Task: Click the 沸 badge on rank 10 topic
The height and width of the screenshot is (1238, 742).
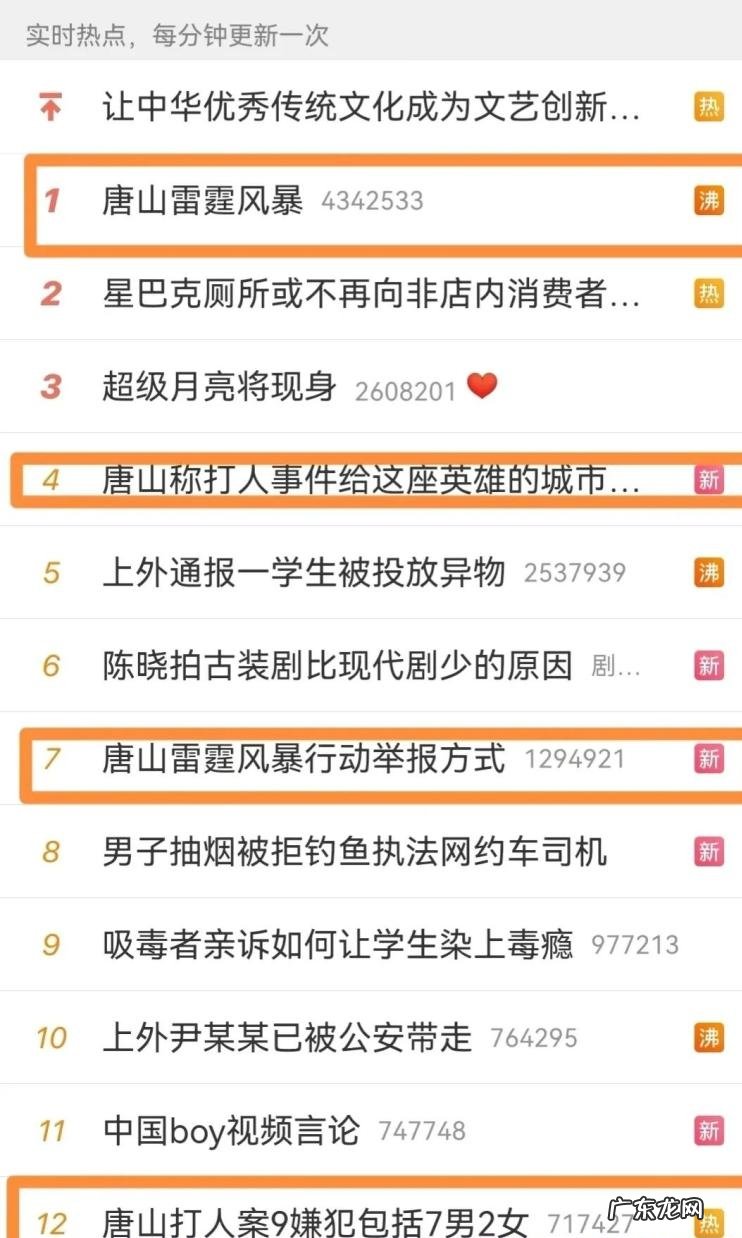Action: click(x=709, y=1038)
